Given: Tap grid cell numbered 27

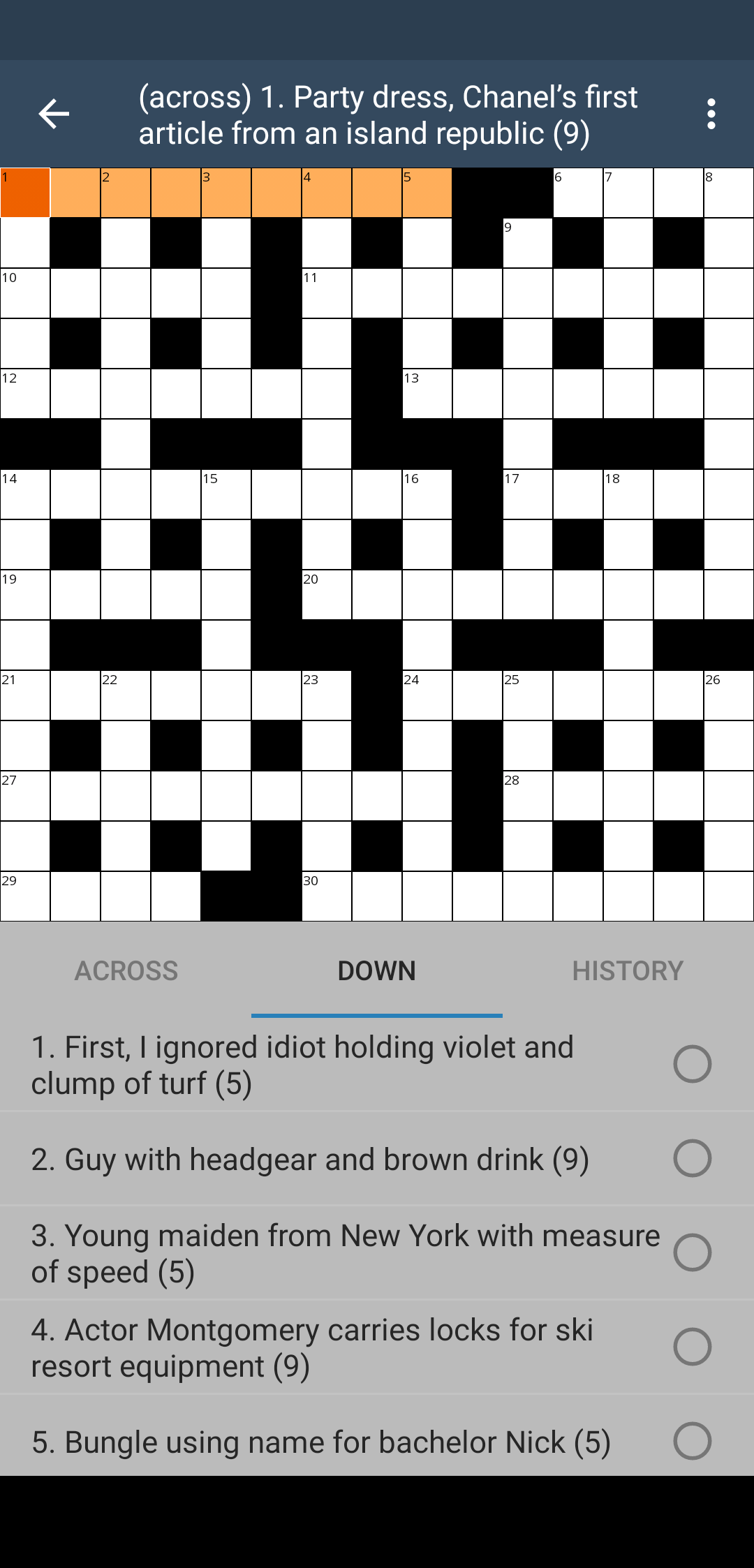Looking at the screenshot, I should coord(25,796).
